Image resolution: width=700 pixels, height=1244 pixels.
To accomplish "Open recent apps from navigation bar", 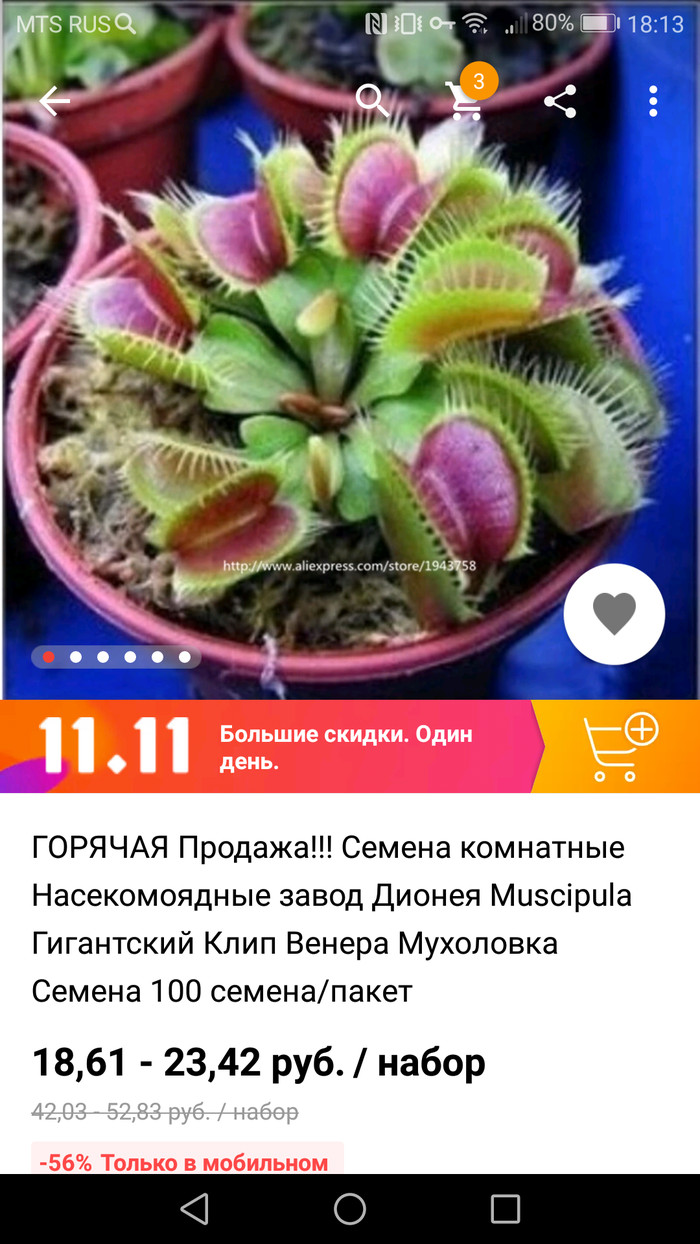I will click(x=505, y=1209).
